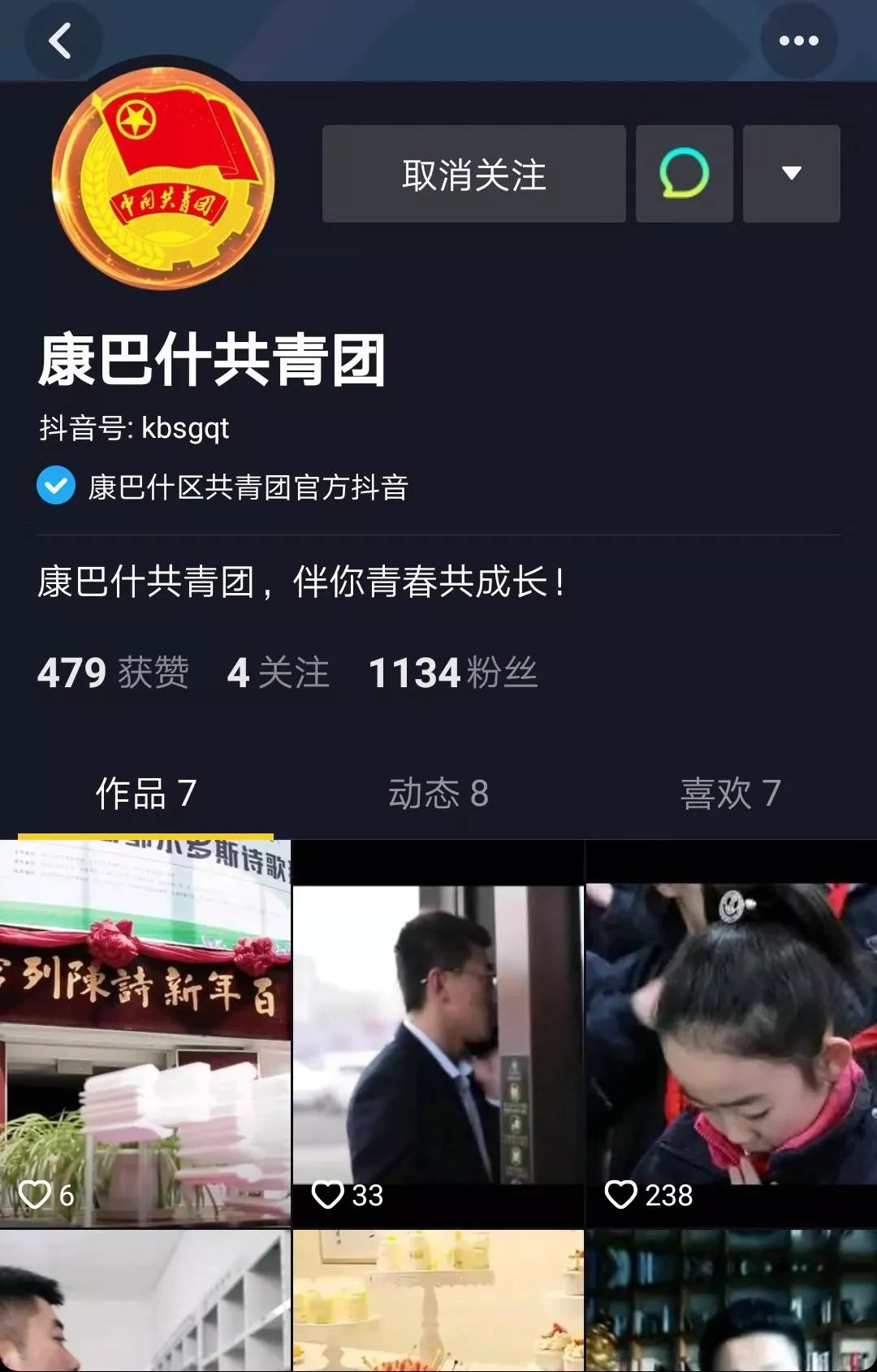Viewport: 877px width, 1372px height.
Task: Open the video with 6 likes
Action: click(145, 1033)
